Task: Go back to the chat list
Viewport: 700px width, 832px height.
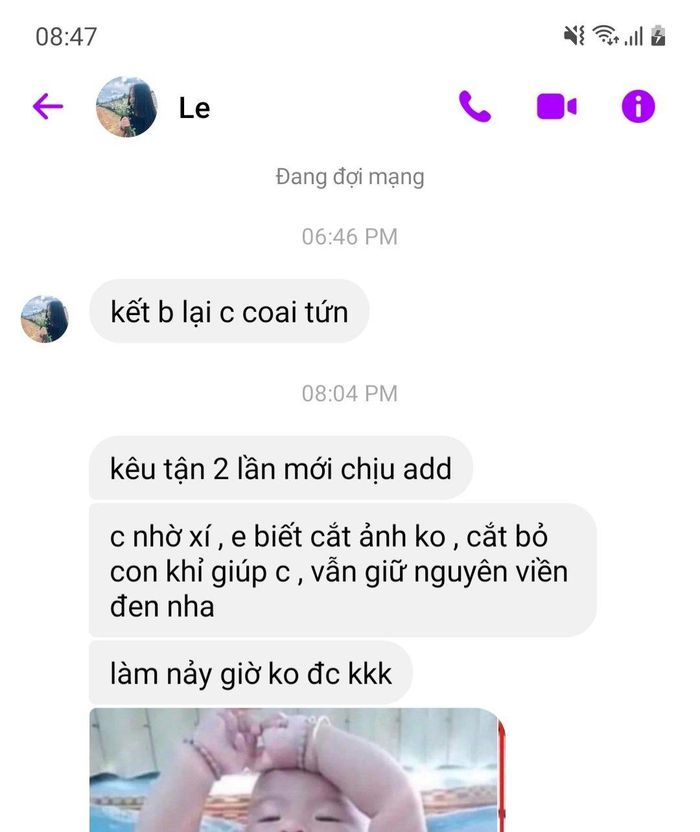Action: [x=47, y=106]
